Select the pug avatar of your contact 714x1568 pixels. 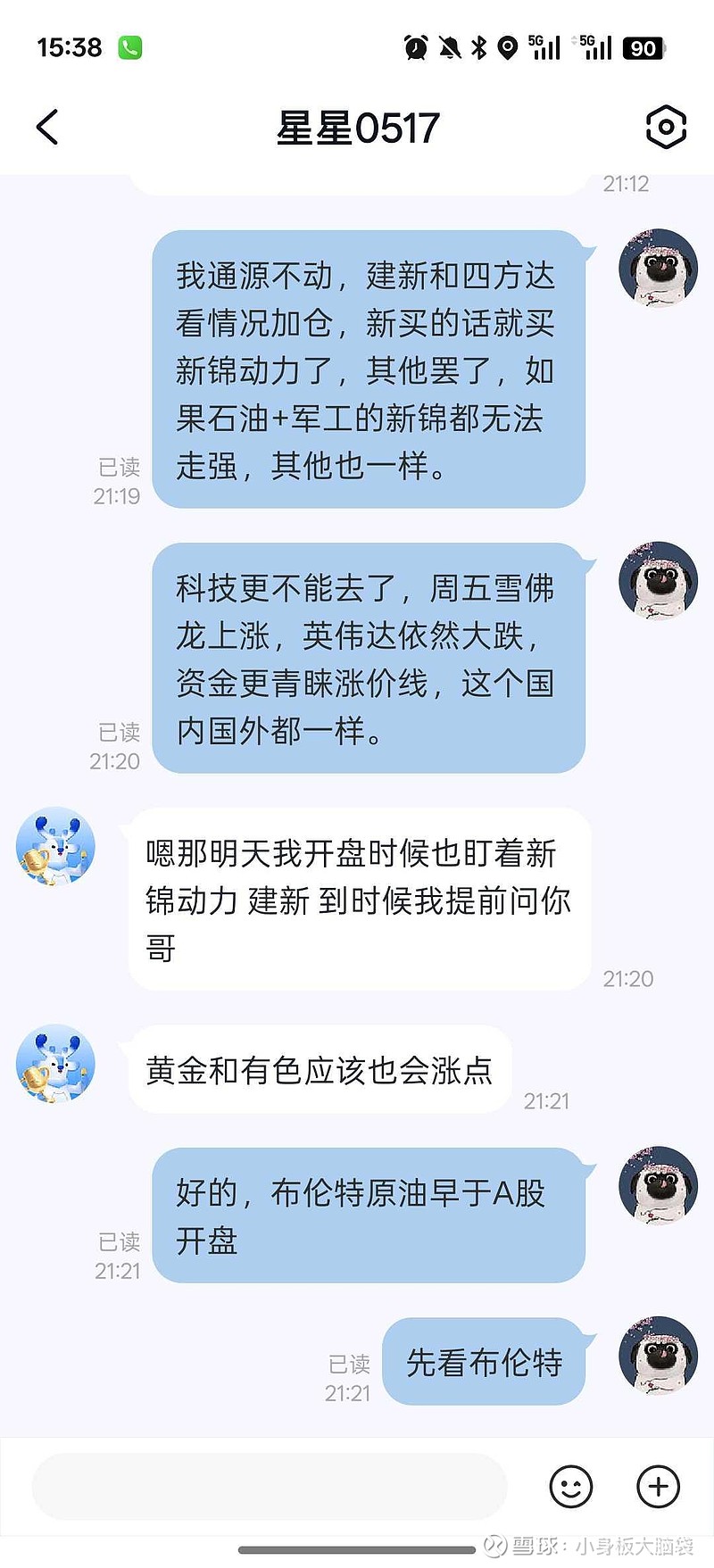[x=658, y=268]
